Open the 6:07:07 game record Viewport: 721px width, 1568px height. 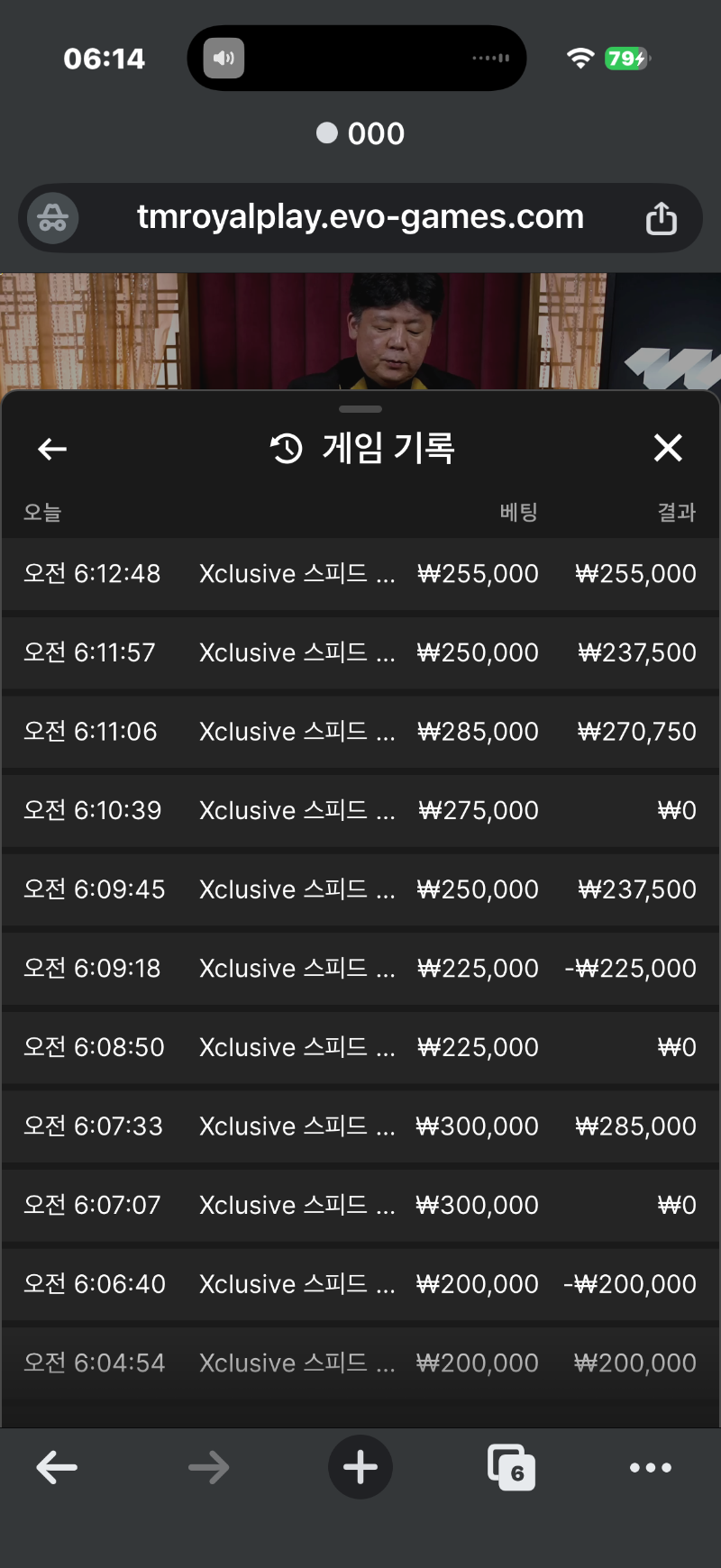(360, 1205)
